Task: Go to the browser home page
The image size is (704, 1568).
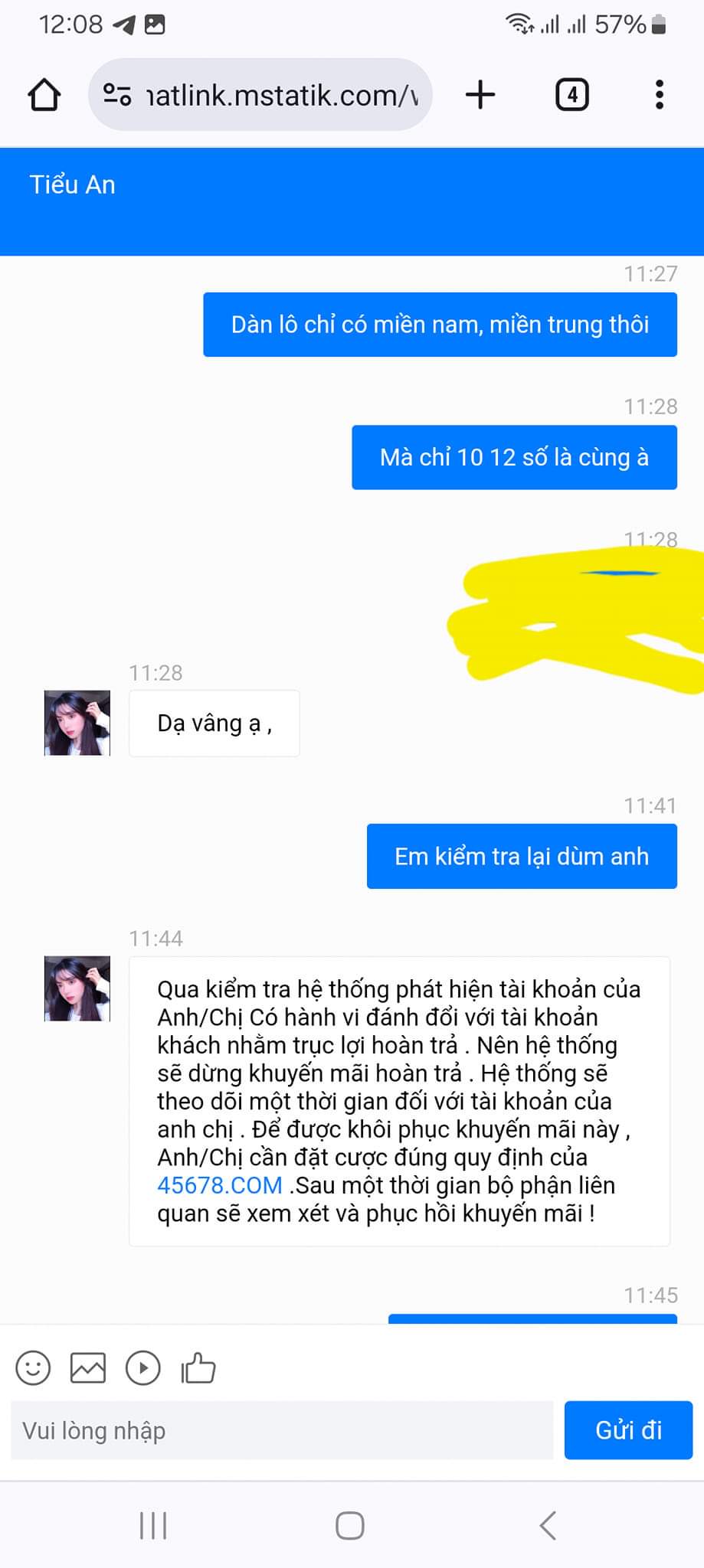Action: (44, 95)
